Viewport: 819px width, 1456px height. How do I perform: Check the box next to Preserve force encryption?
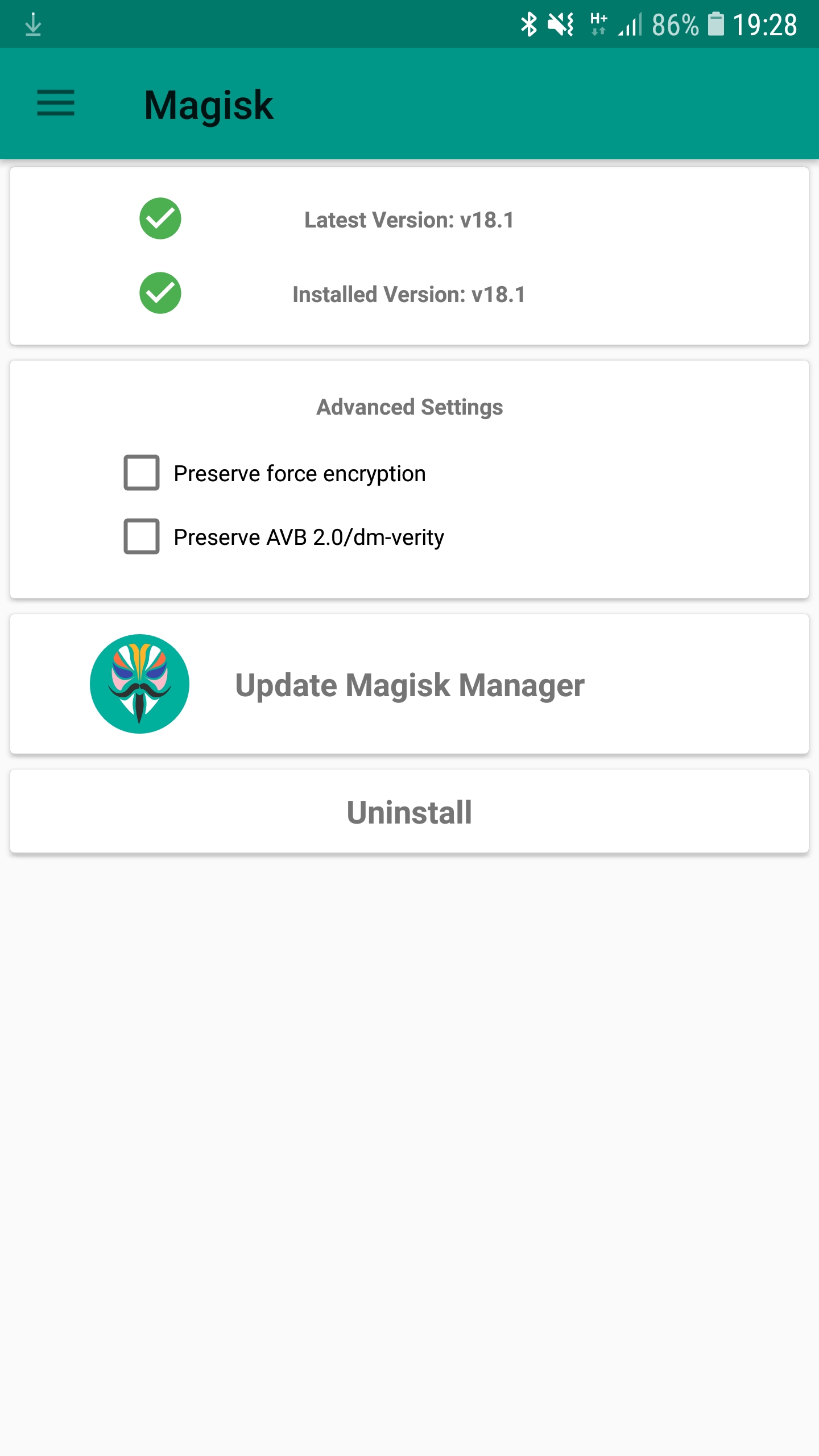[140, 473]
